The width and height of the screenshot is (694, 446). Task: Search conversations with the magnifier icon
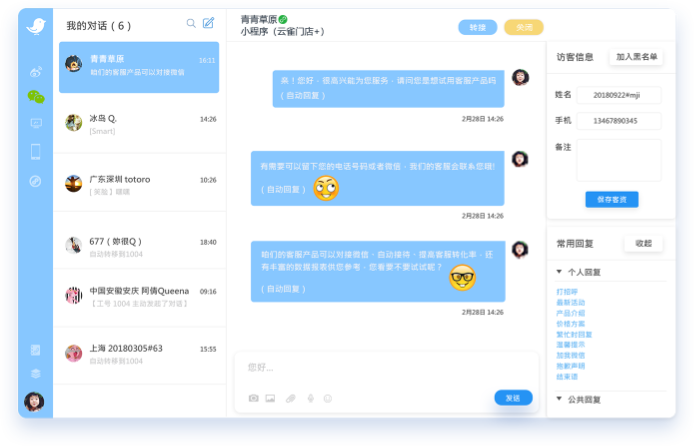click(x=191, y=23)
